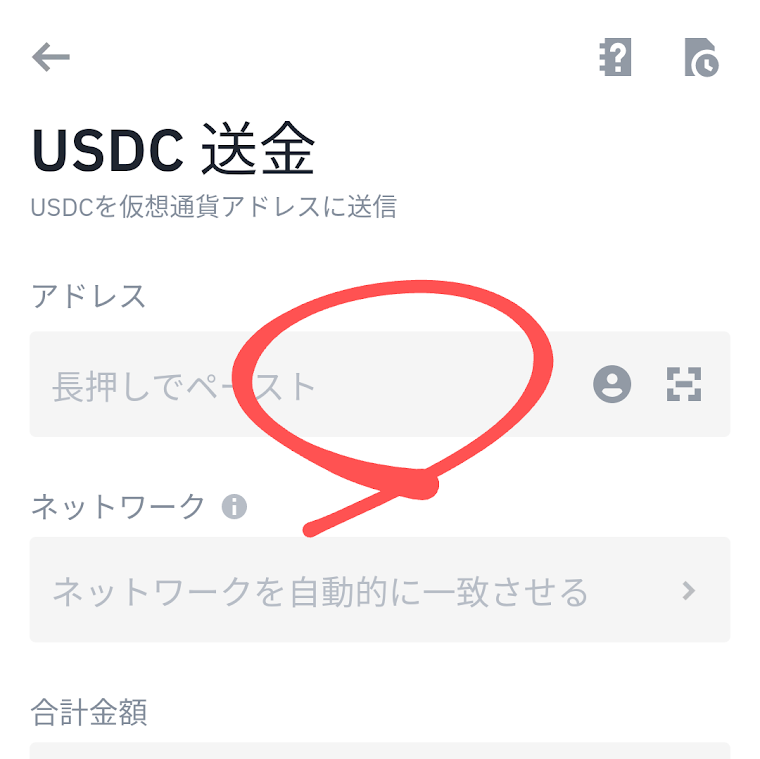Open the ネットワーク selection dropdown
The image size is (760, 759).
point(380,591)
